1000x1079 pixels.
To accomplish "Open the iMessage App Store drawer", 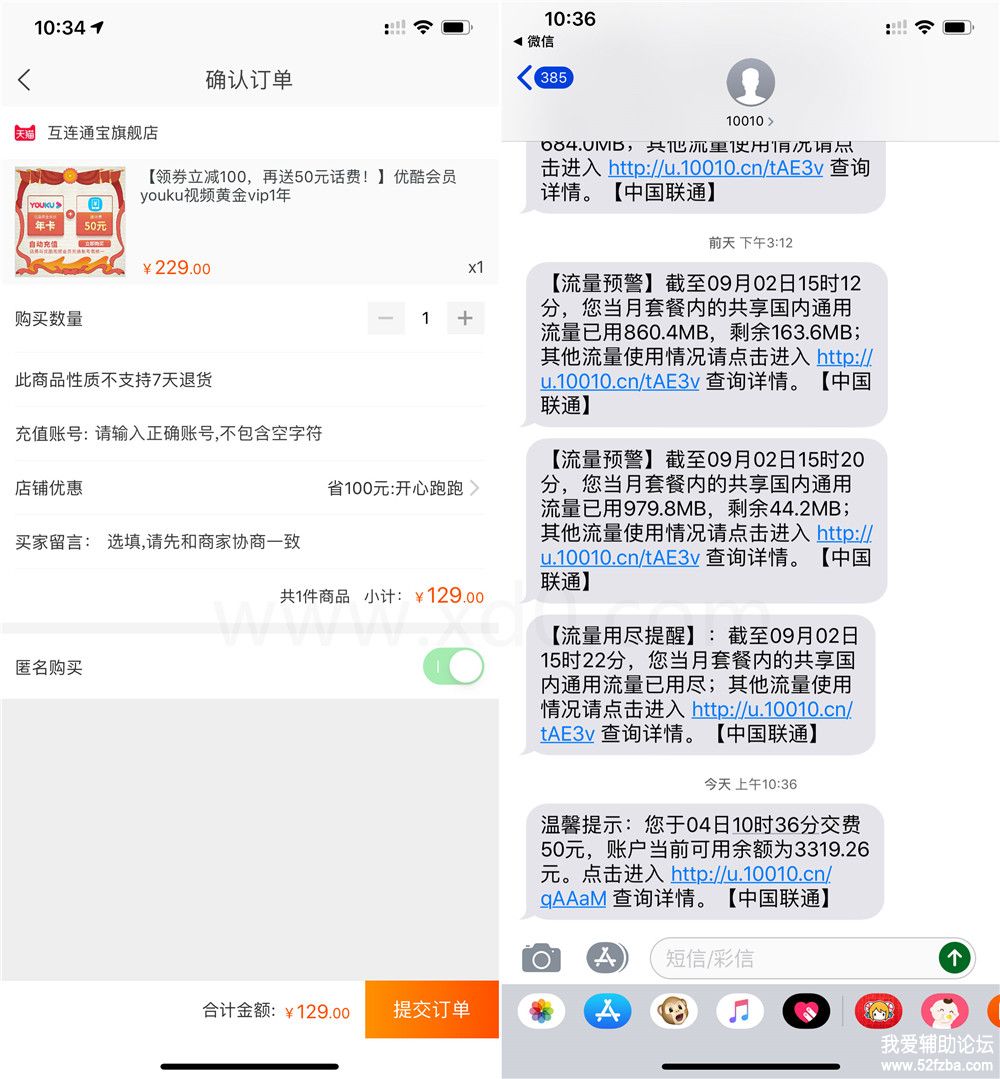I will [606, 958].
